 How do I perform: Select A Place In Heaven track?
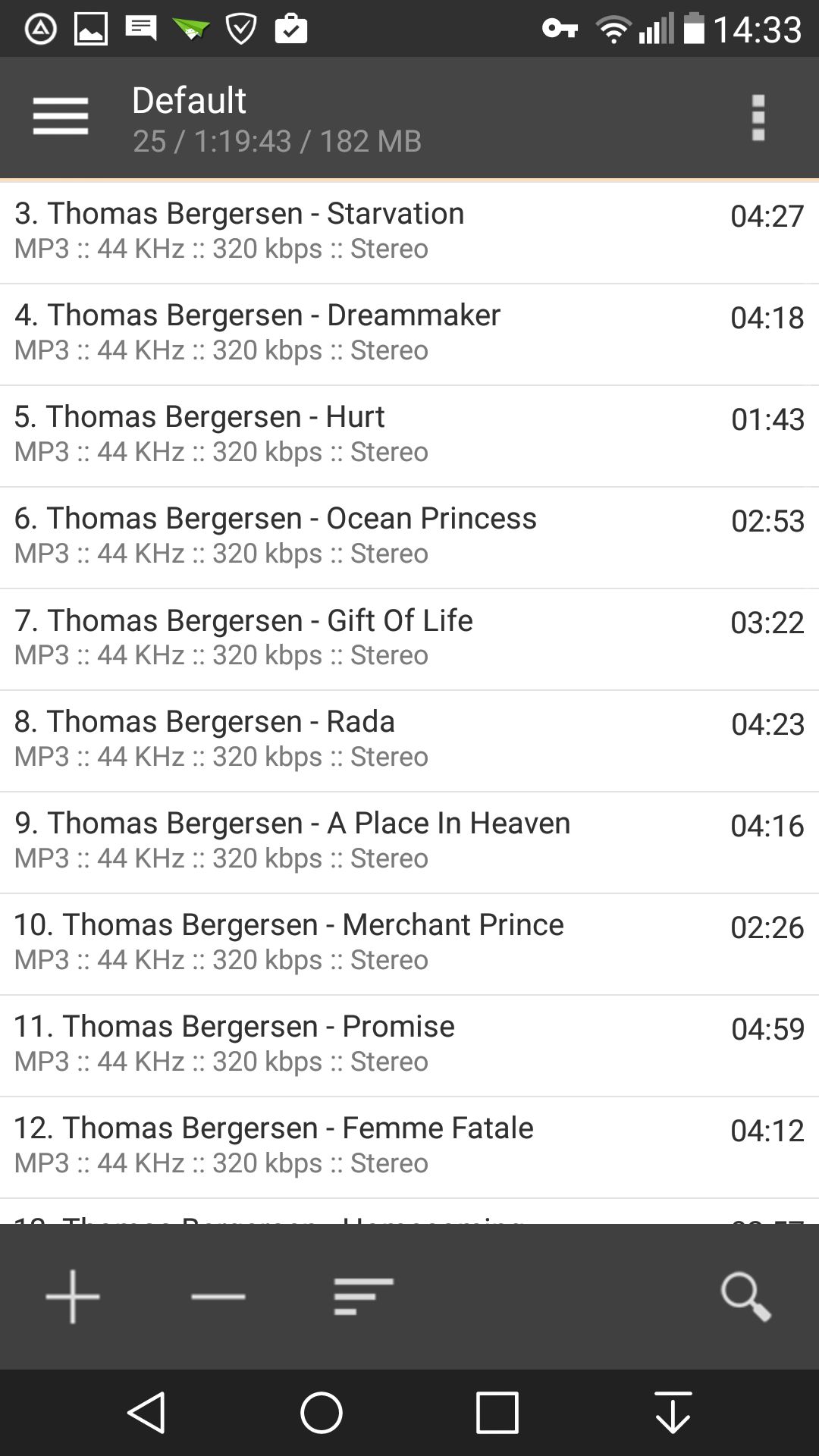pos(409,843)
